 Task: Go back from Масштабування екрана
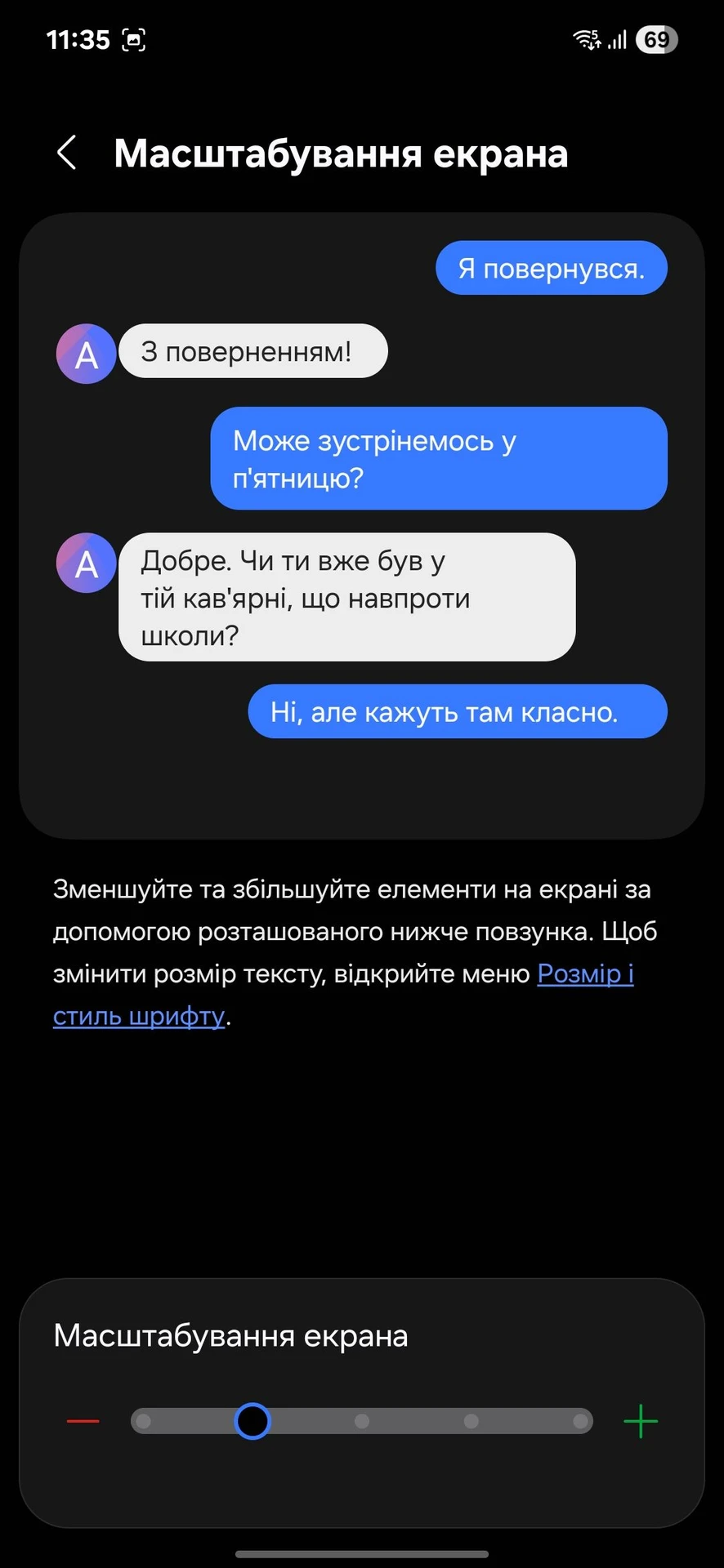click(x=67, y=153)
